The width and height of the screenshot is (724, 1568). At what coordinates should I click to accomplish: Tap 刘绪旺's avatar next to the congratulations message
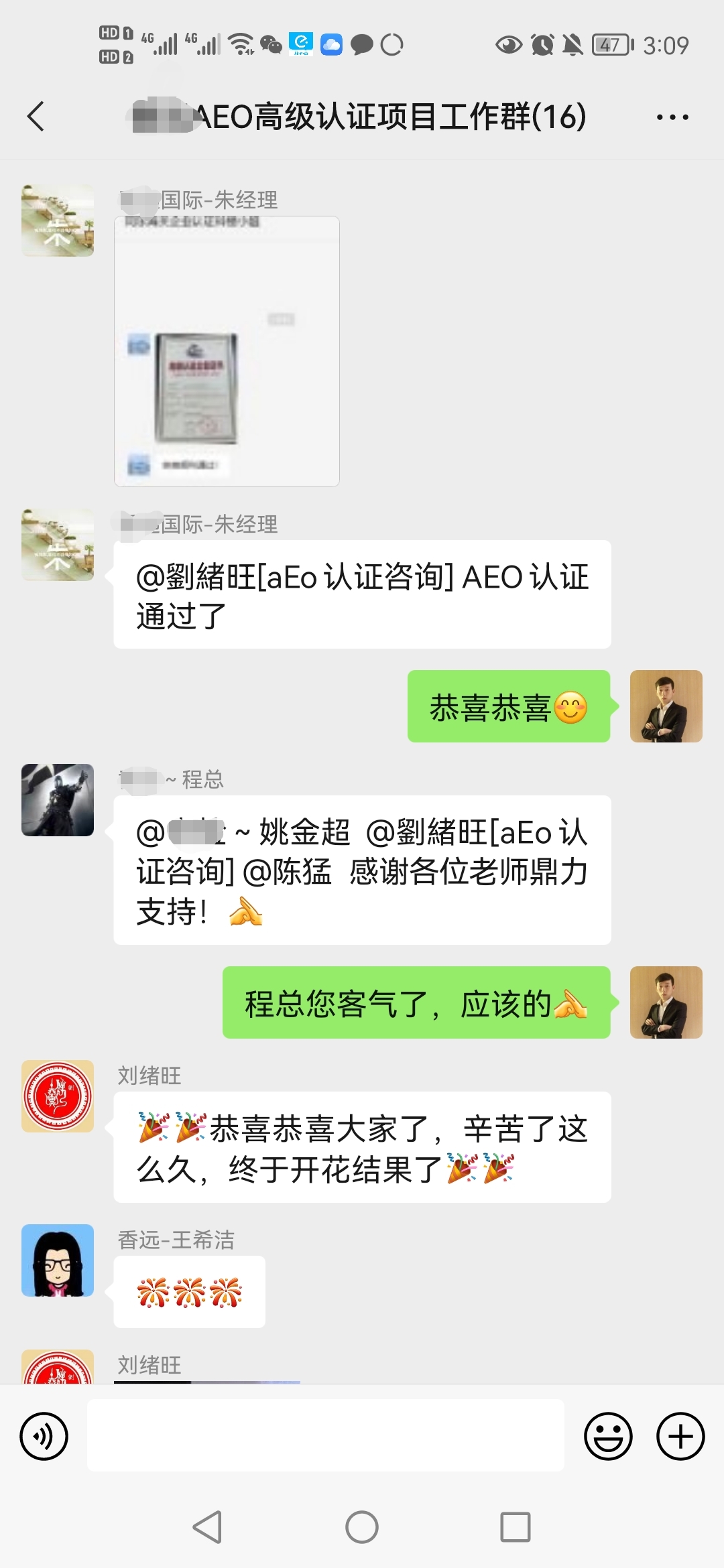58,1096
